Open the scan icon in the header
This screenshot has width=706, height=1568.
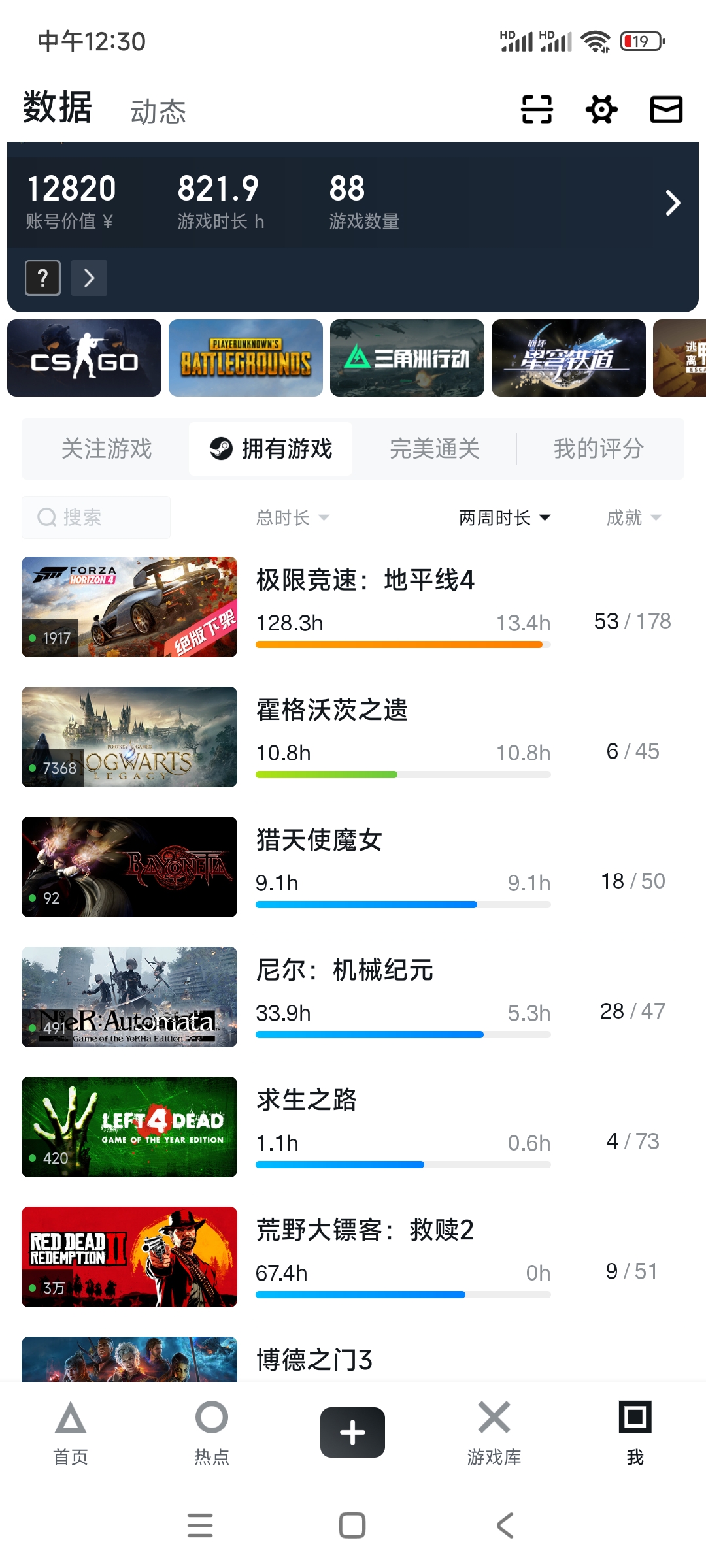pos(537,109)
